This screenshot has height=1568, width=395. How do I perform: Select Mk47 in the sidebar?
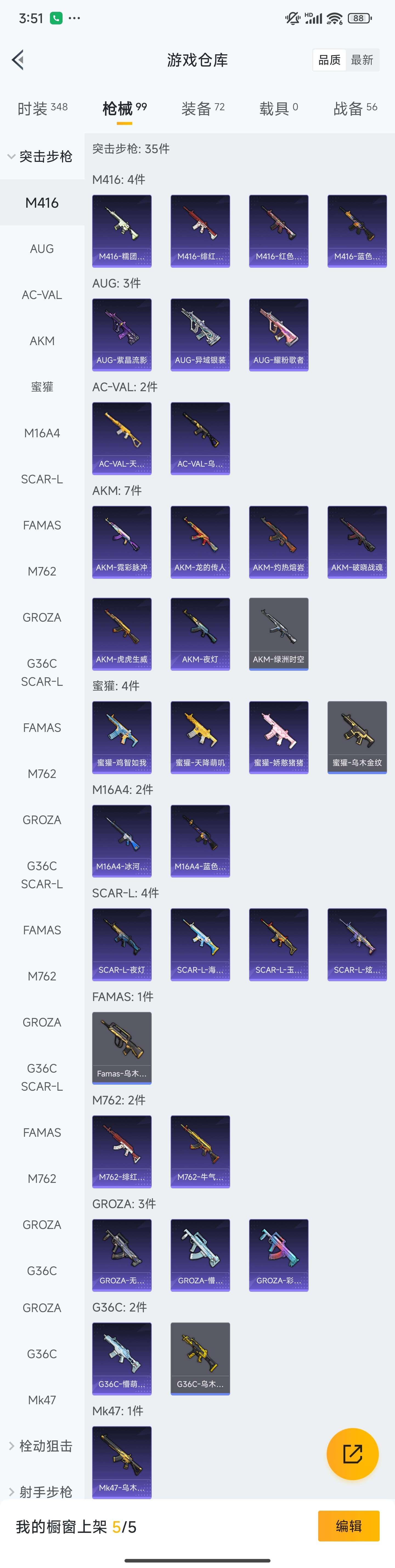[x=42, y=1400]
